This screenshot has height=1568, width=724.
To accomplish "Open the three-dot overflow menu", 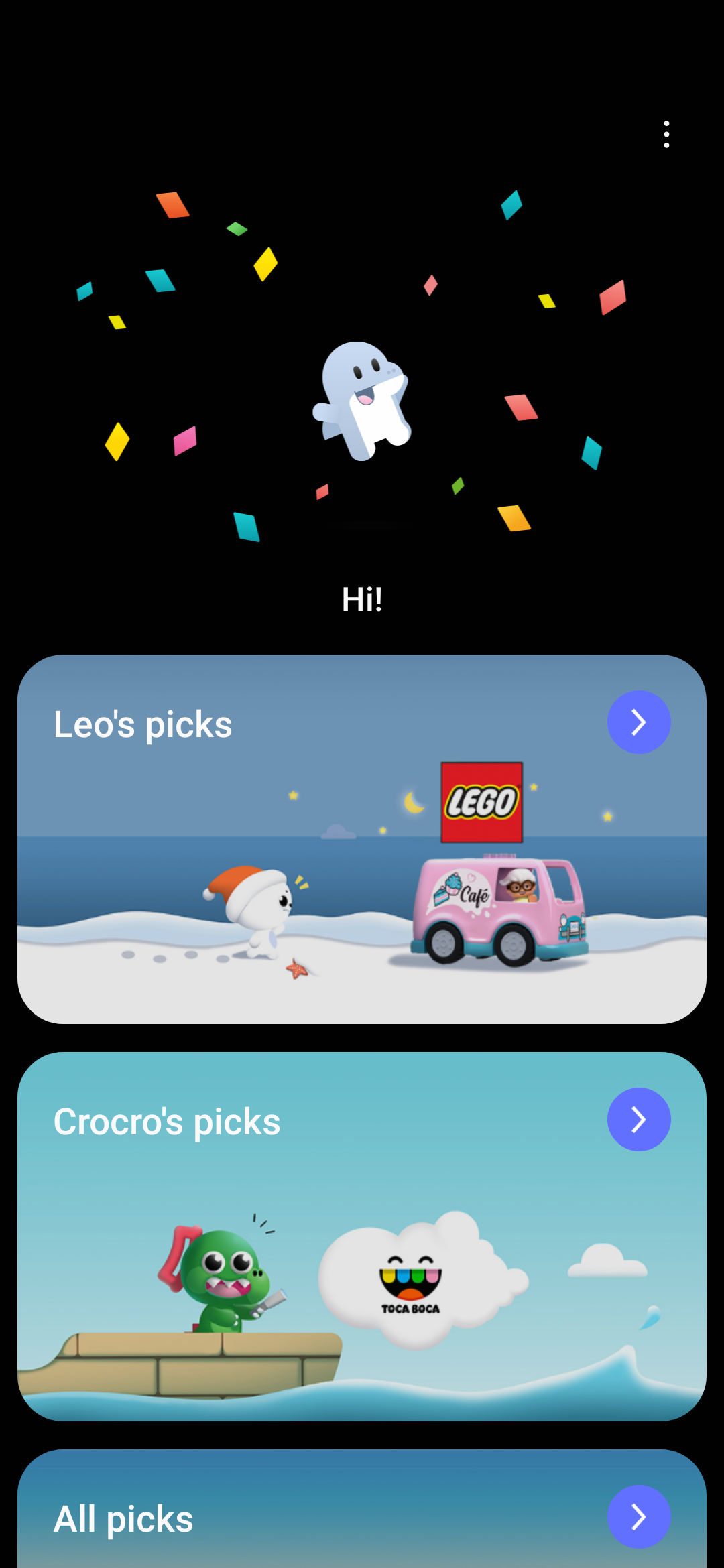I will tap(666, 135).
